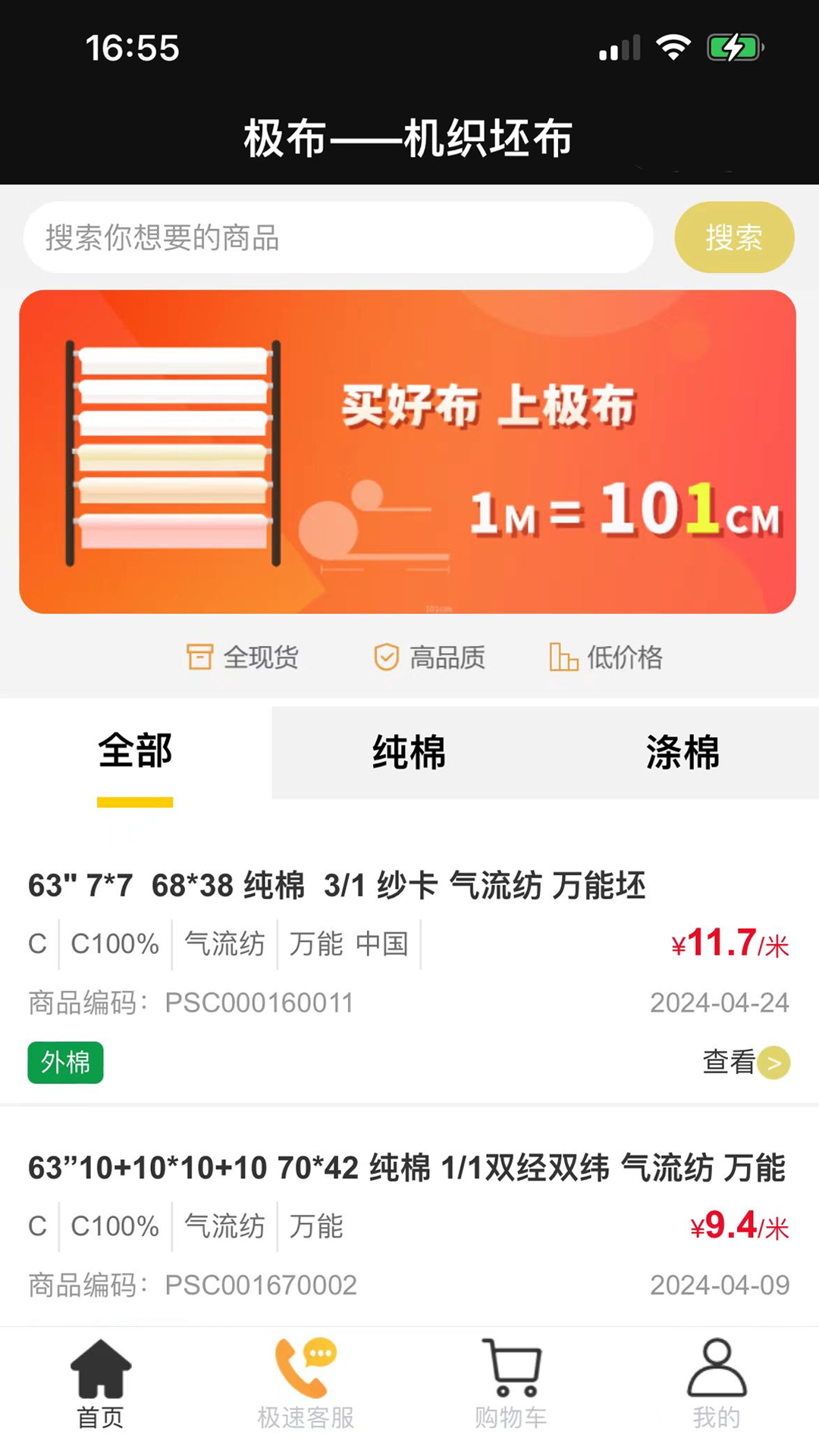Open the 购物车 shopping cart
Image resolution: width=819 pixels, height=1456 pixels.
pyautogui.click(x=511, y=1383)
